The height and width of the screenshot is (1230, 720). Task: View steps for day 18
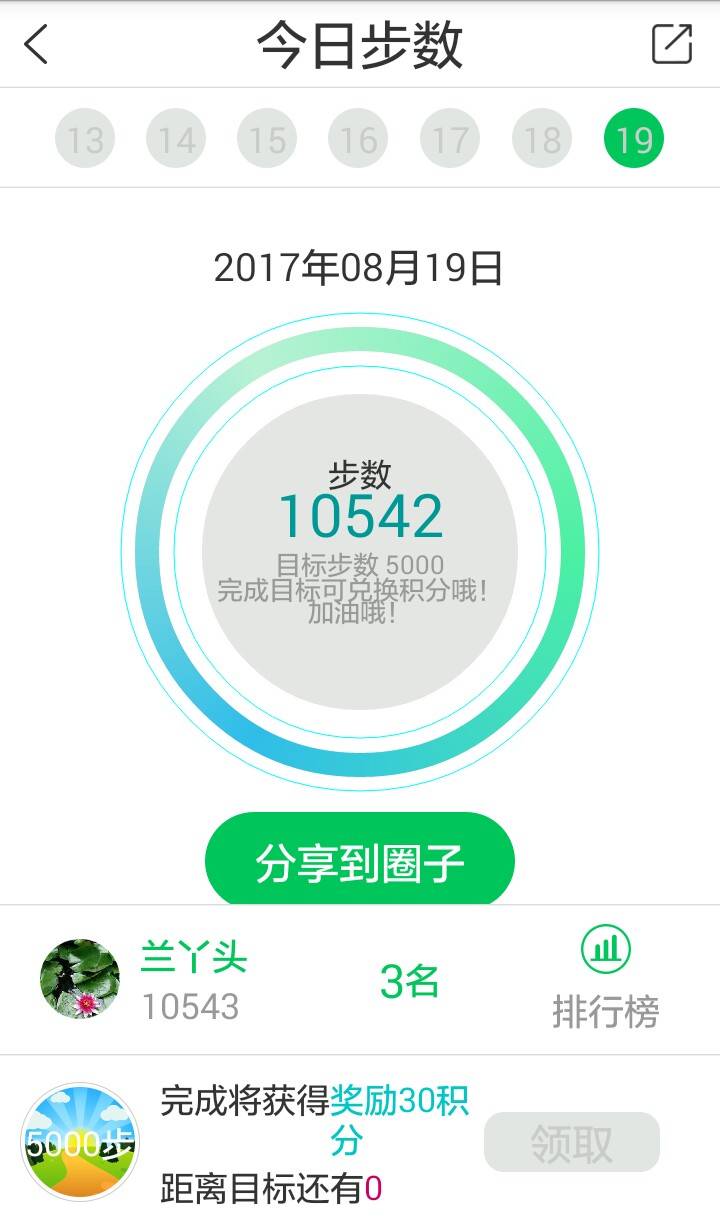tap(542, 139)
